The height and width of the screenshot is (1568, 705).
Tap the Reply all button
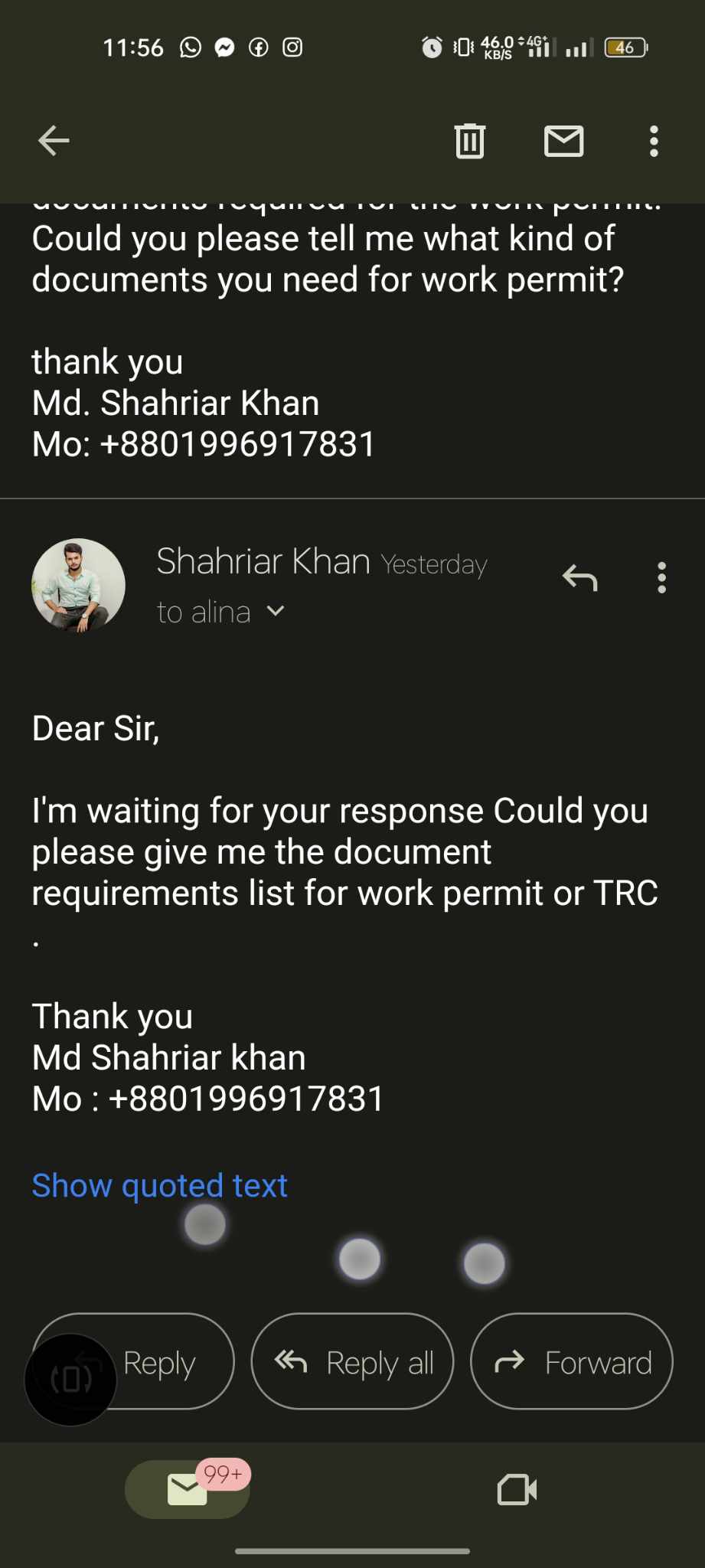(352, 1361)
